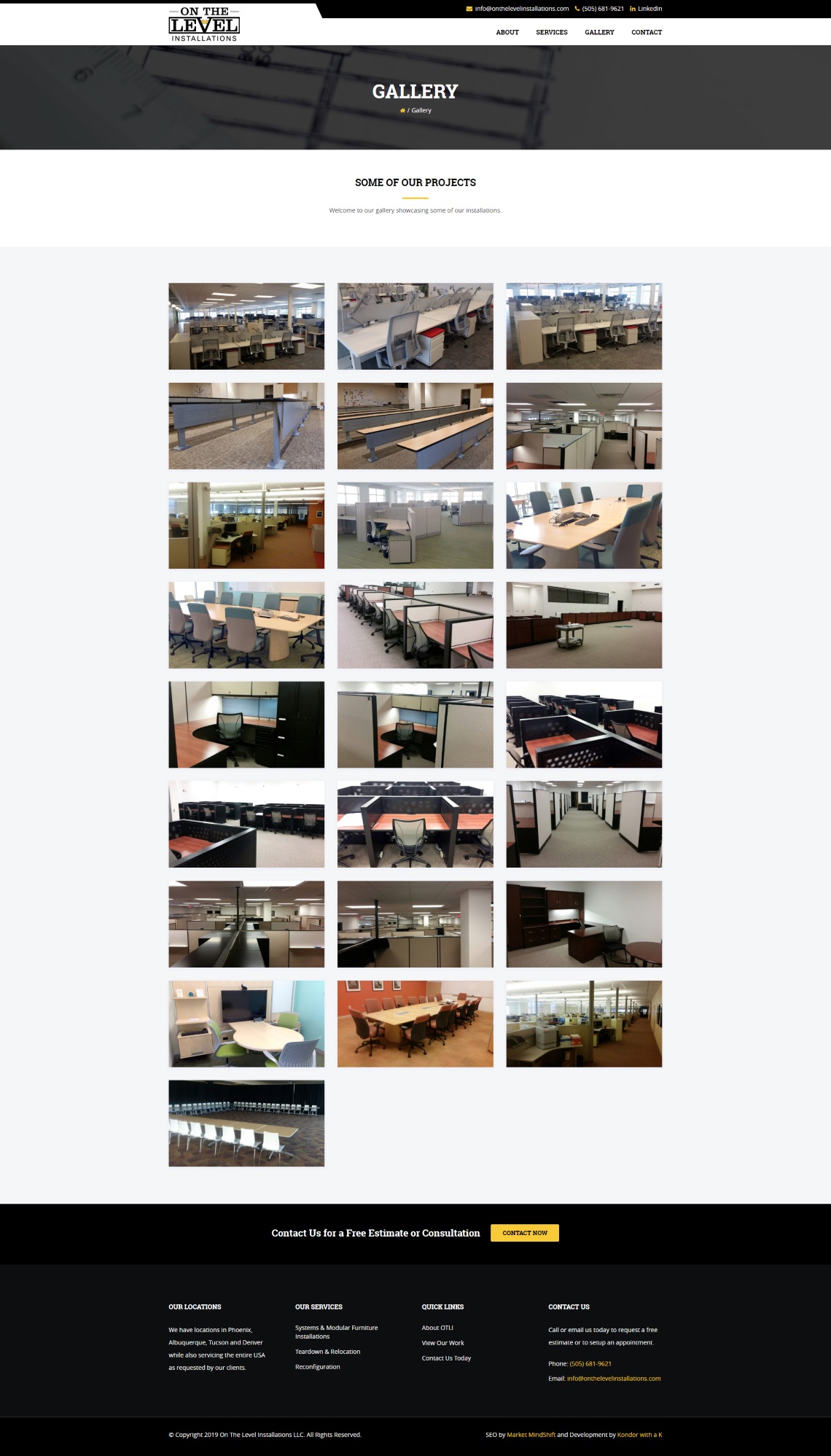
Task: Open the View Our Work link
Action: click(x=443, y=1343)
